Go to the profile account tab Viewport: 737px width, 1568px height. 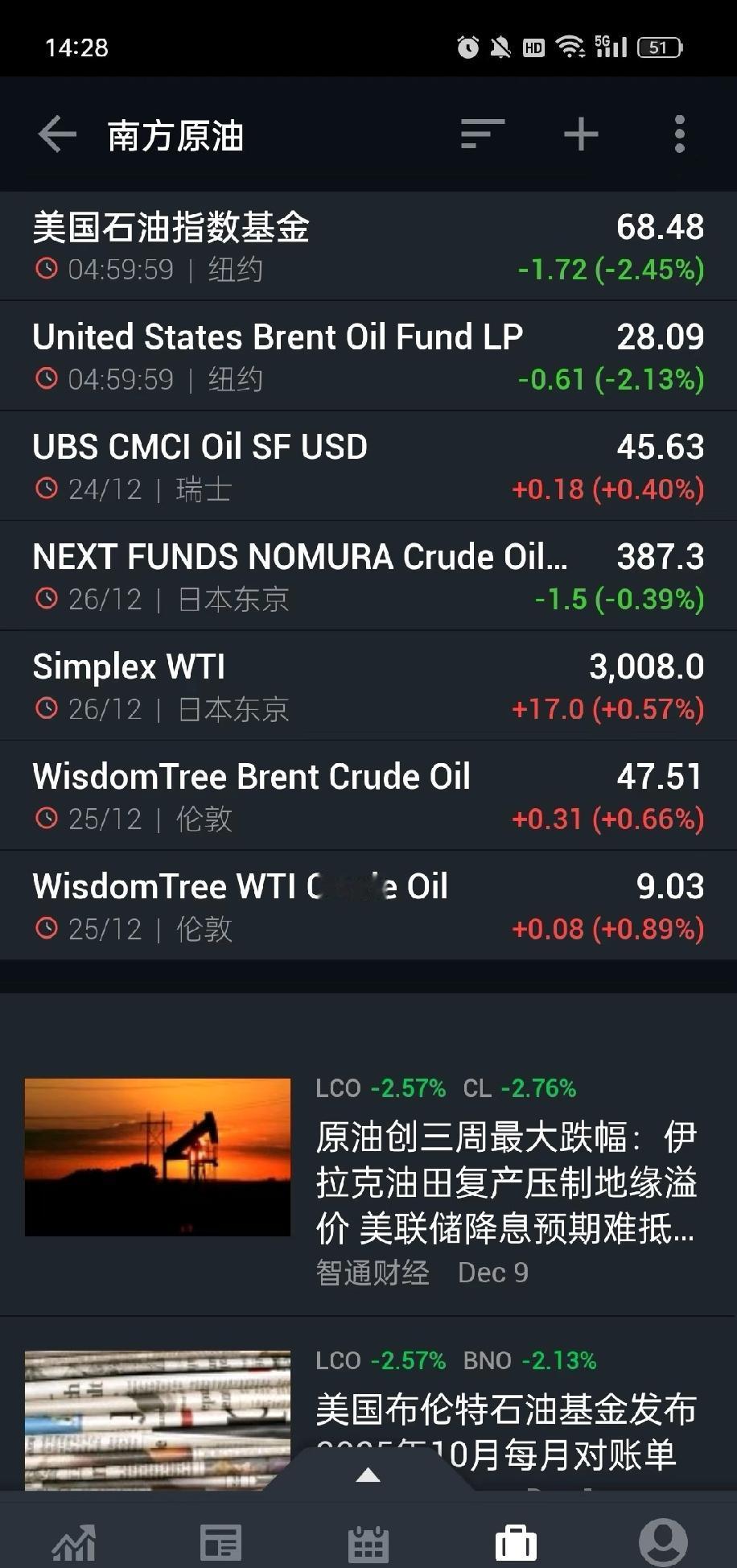point(662,1542)
